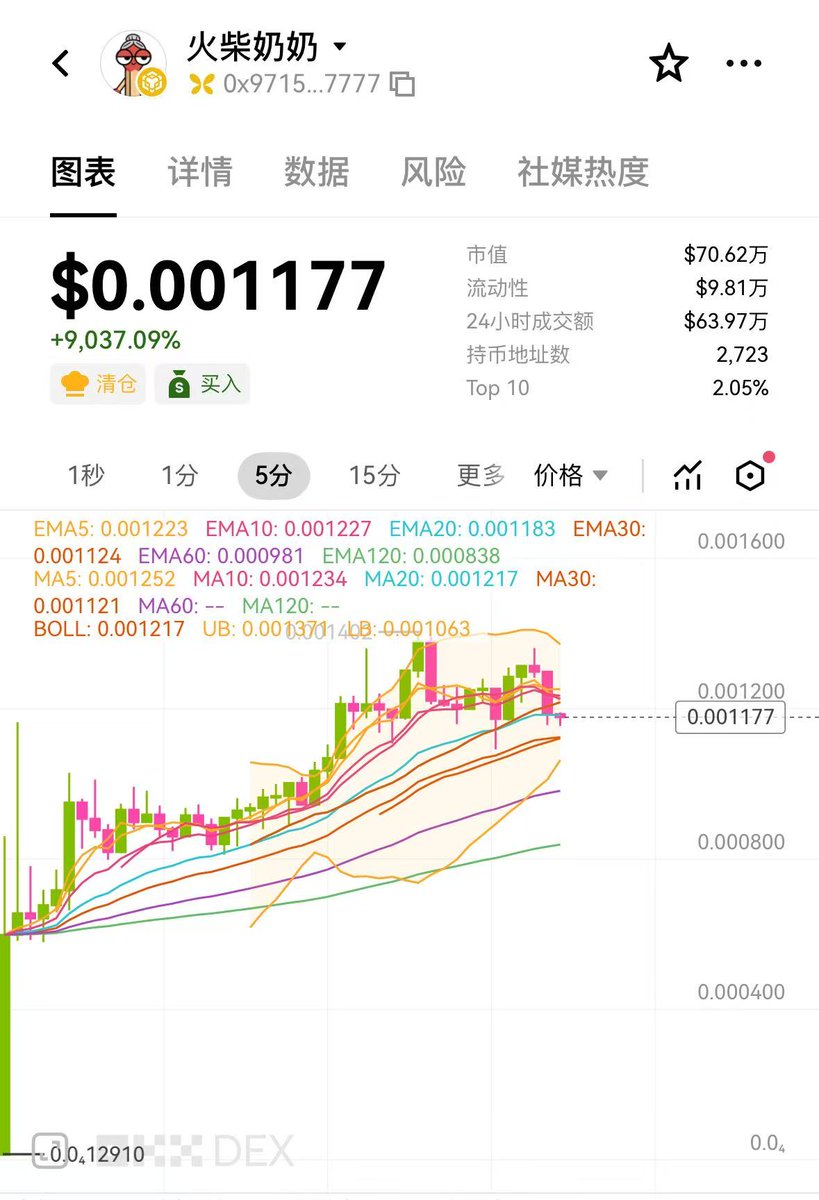Expand the 价格 dropdown
The width and height of the screenshot is (819, 1200).
pos(570,476)
